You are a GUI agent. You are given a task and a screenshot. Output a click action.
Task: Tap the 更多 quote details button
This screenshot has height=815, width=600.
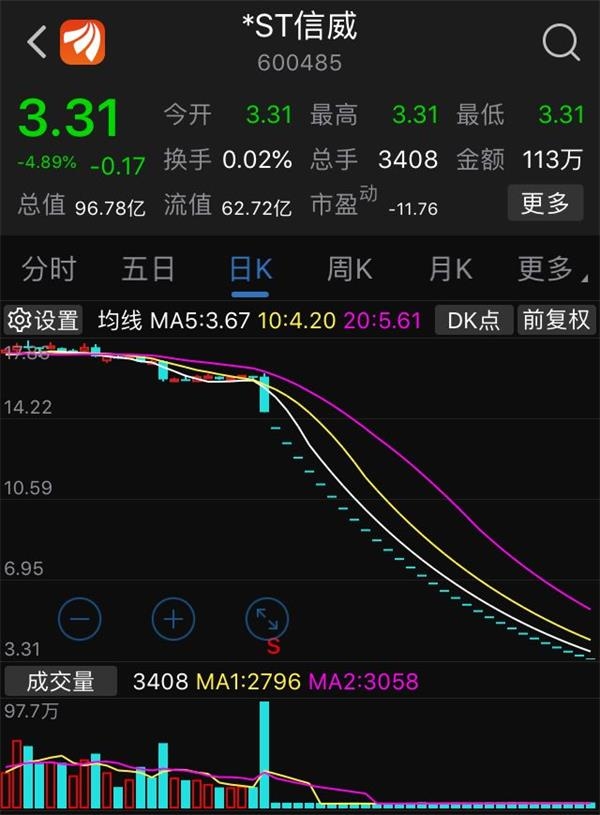point(545,204)
